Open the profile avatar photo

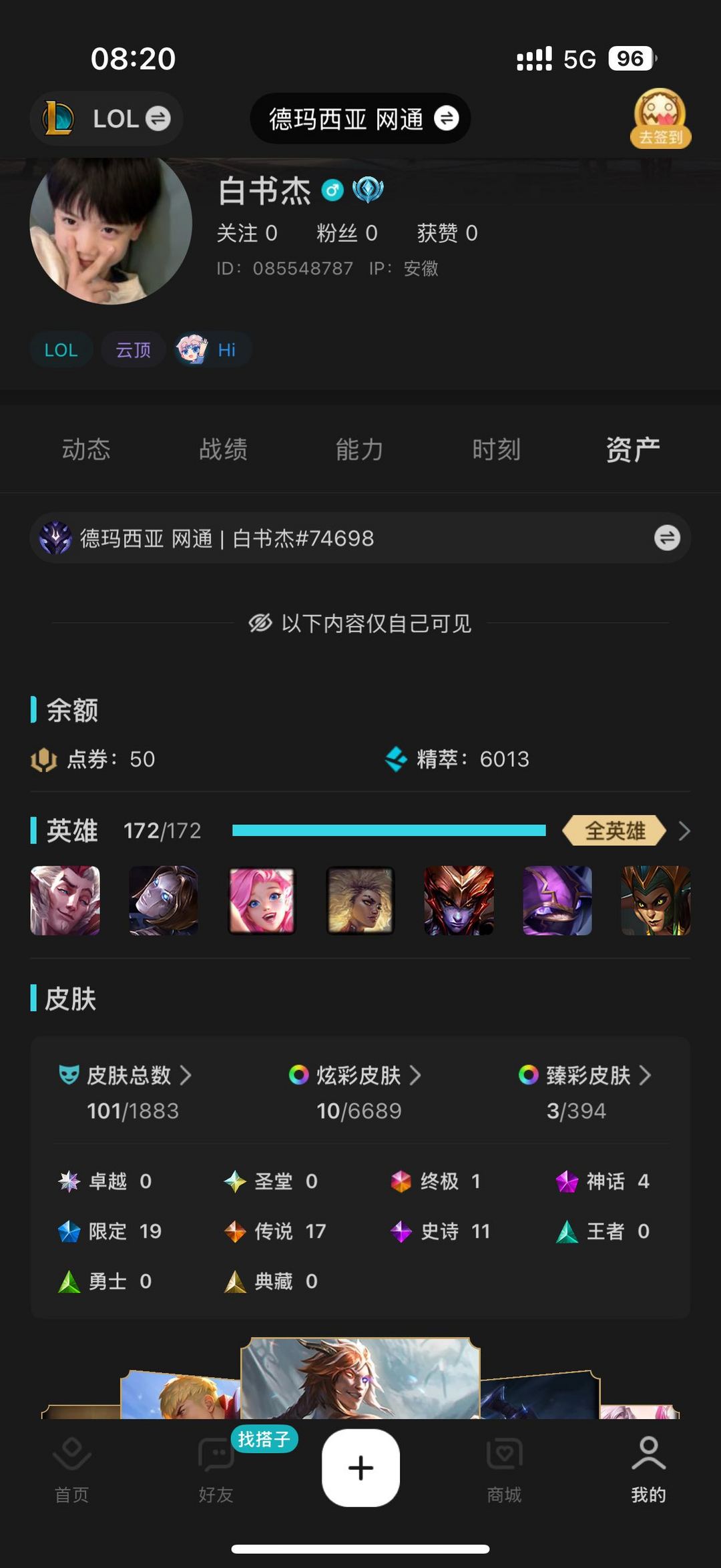(x=111, y=226)
